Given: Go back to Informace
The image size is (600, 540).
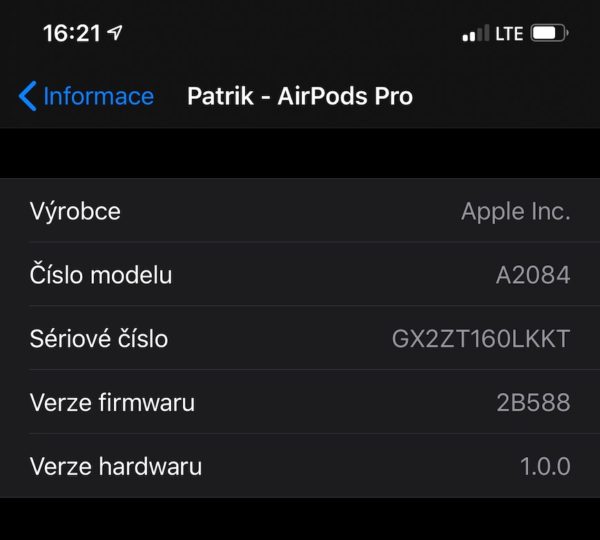Looking at the screenshot, I should pyautogui.click(x=86, y=96).
